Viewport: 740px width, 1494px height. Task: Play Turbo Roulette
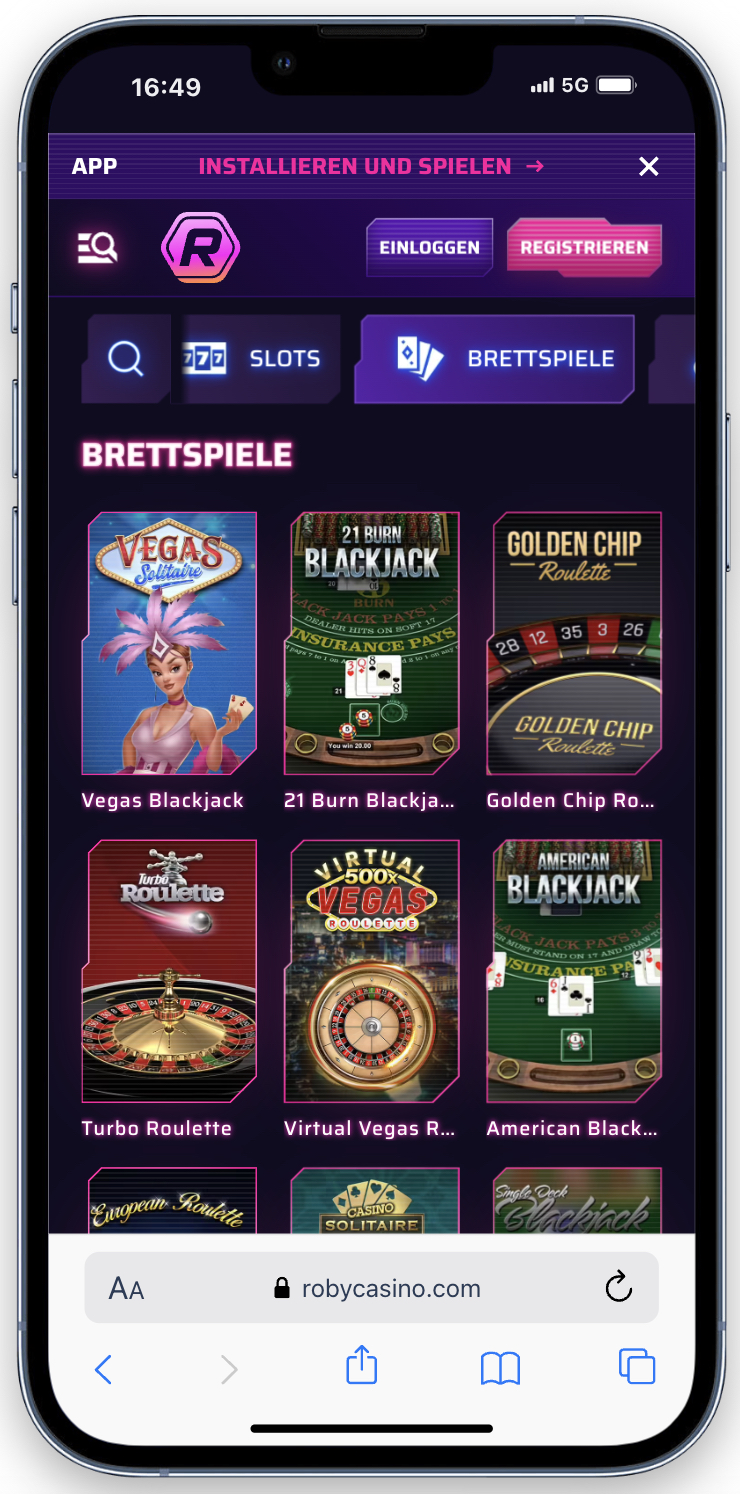[169, 971]
